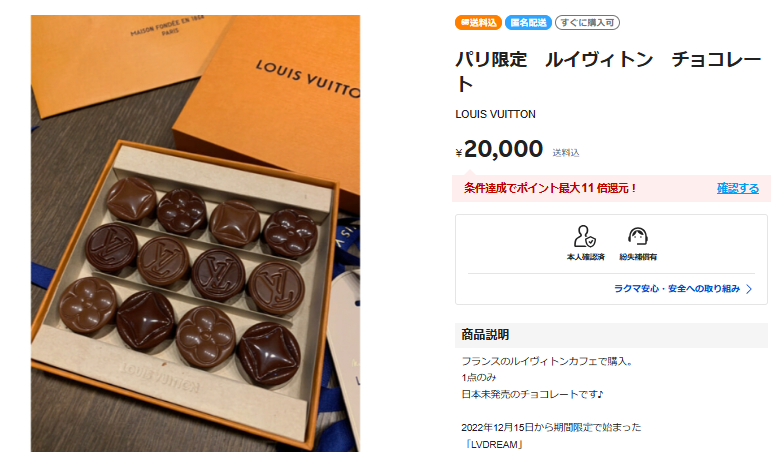Open the LOUIS VUITTON brand link
Viewport: 782px width, 452px height.
(x=495, y=114)
